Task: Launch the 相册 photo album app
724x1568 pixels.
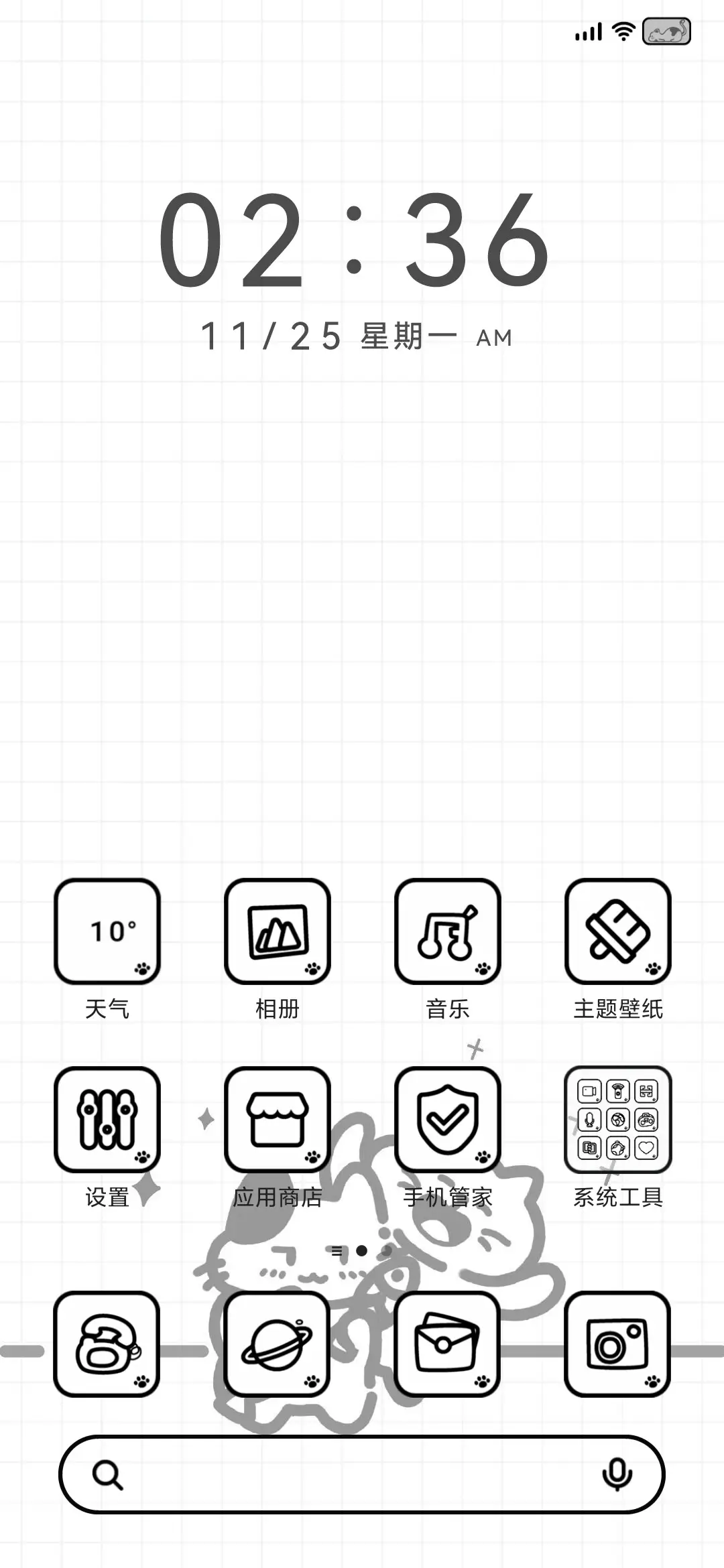Action: (278, 933)
